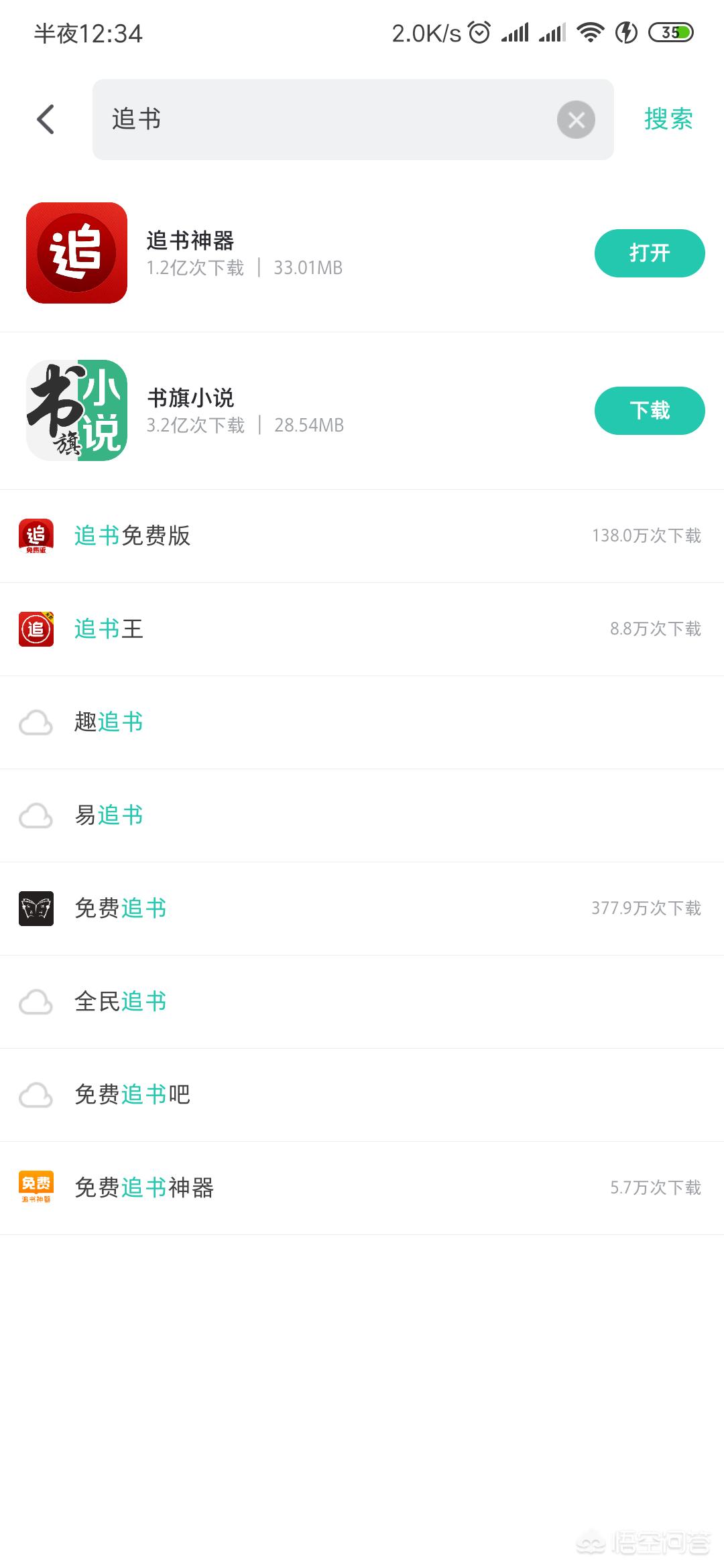This screenshot has width=724, height=1568.
Task: Pick the 全民追书 suggestion
Action: (121, 1002)
